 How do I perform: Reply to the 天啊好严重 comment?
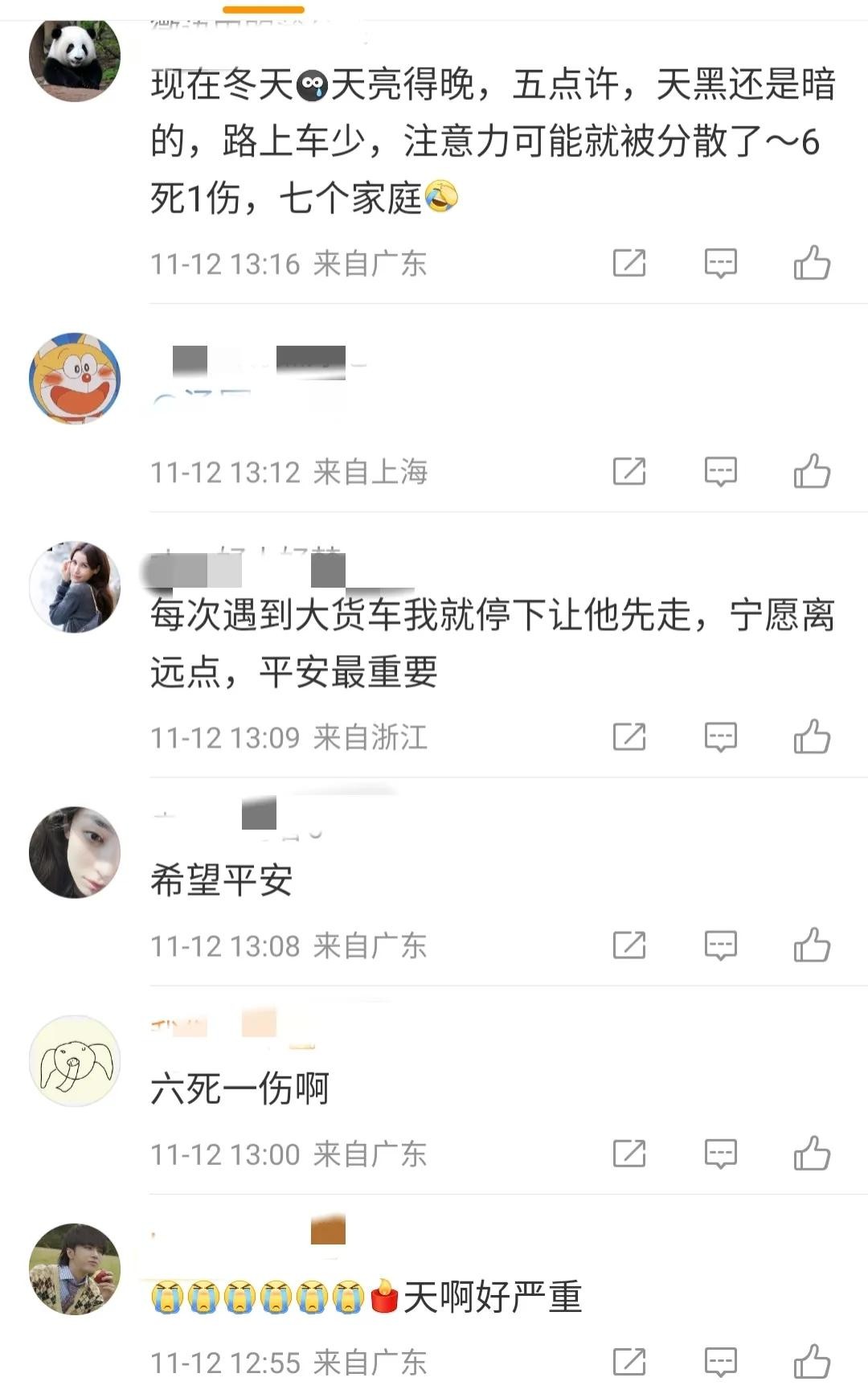pyautogui.click(x=720, y=1362)
